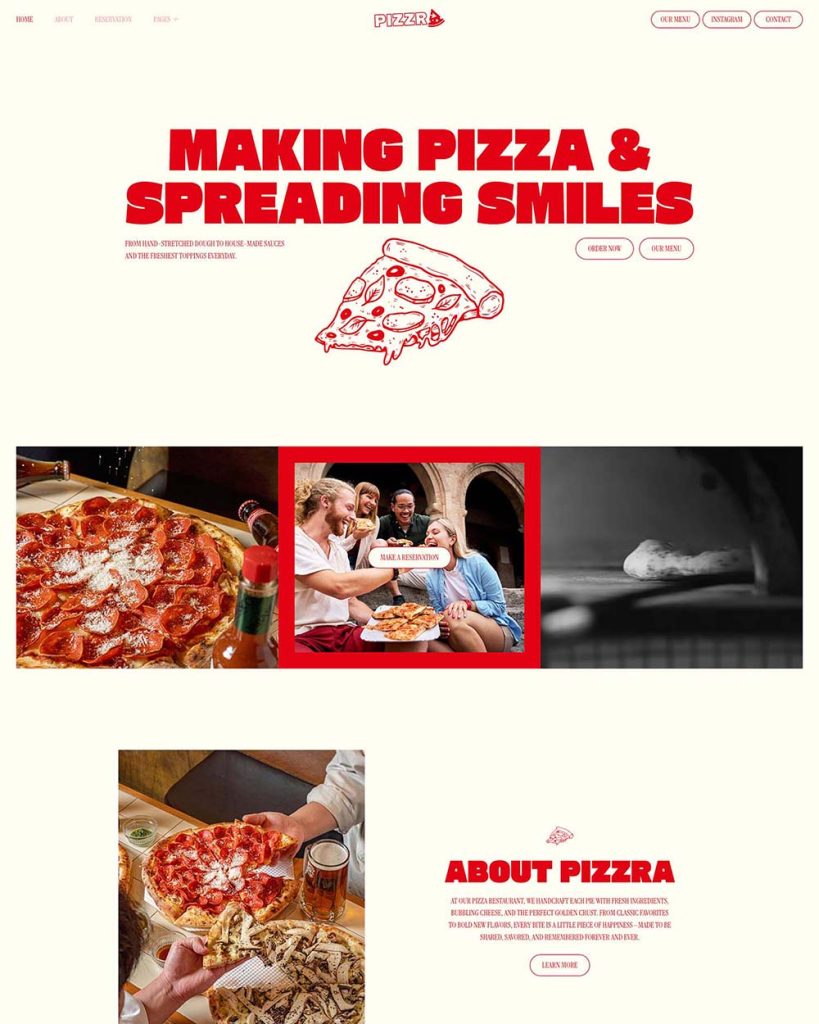Expand the Pages dropdown menu
This screenshot has width=819, height=1024.
[165, 19]
